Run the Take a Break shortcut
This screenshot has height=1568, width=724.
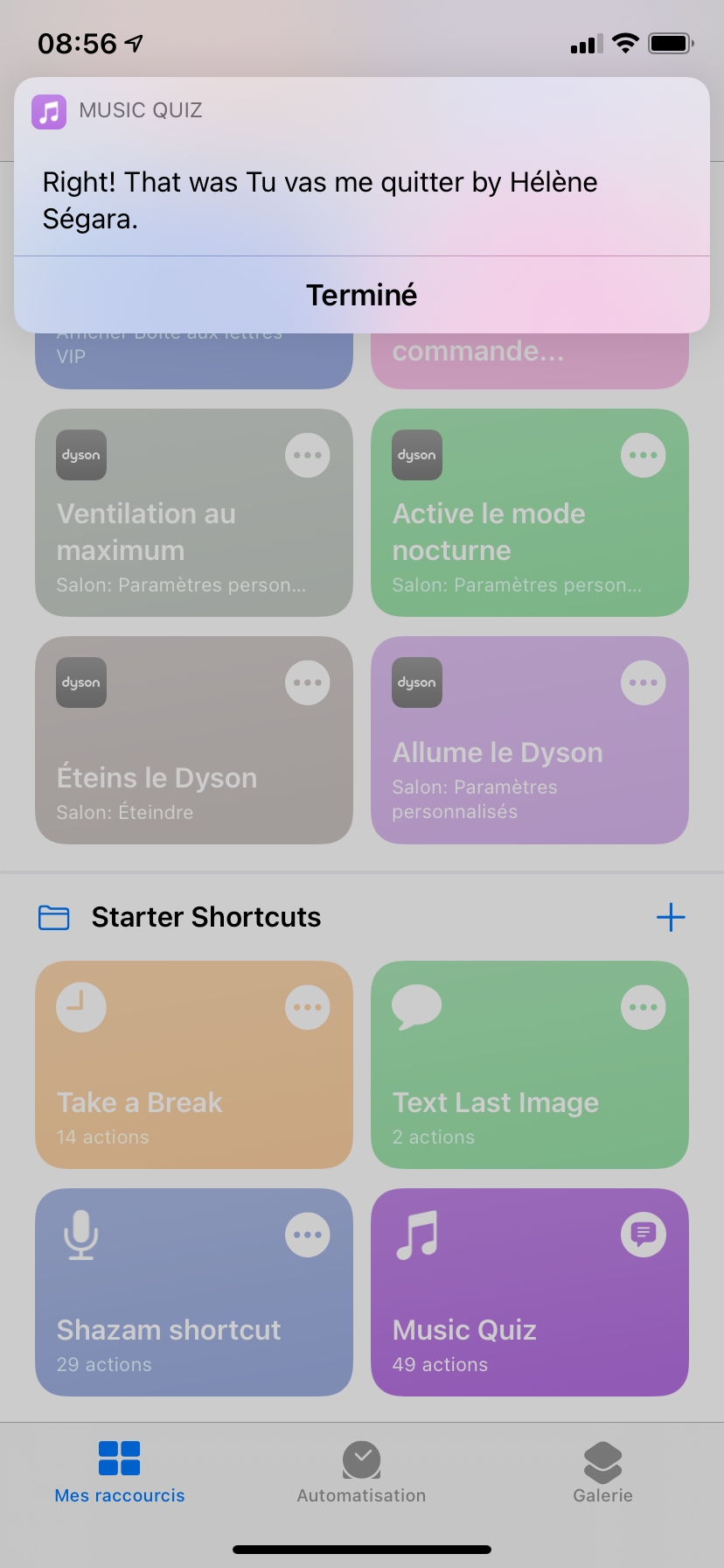[194, 1065]
